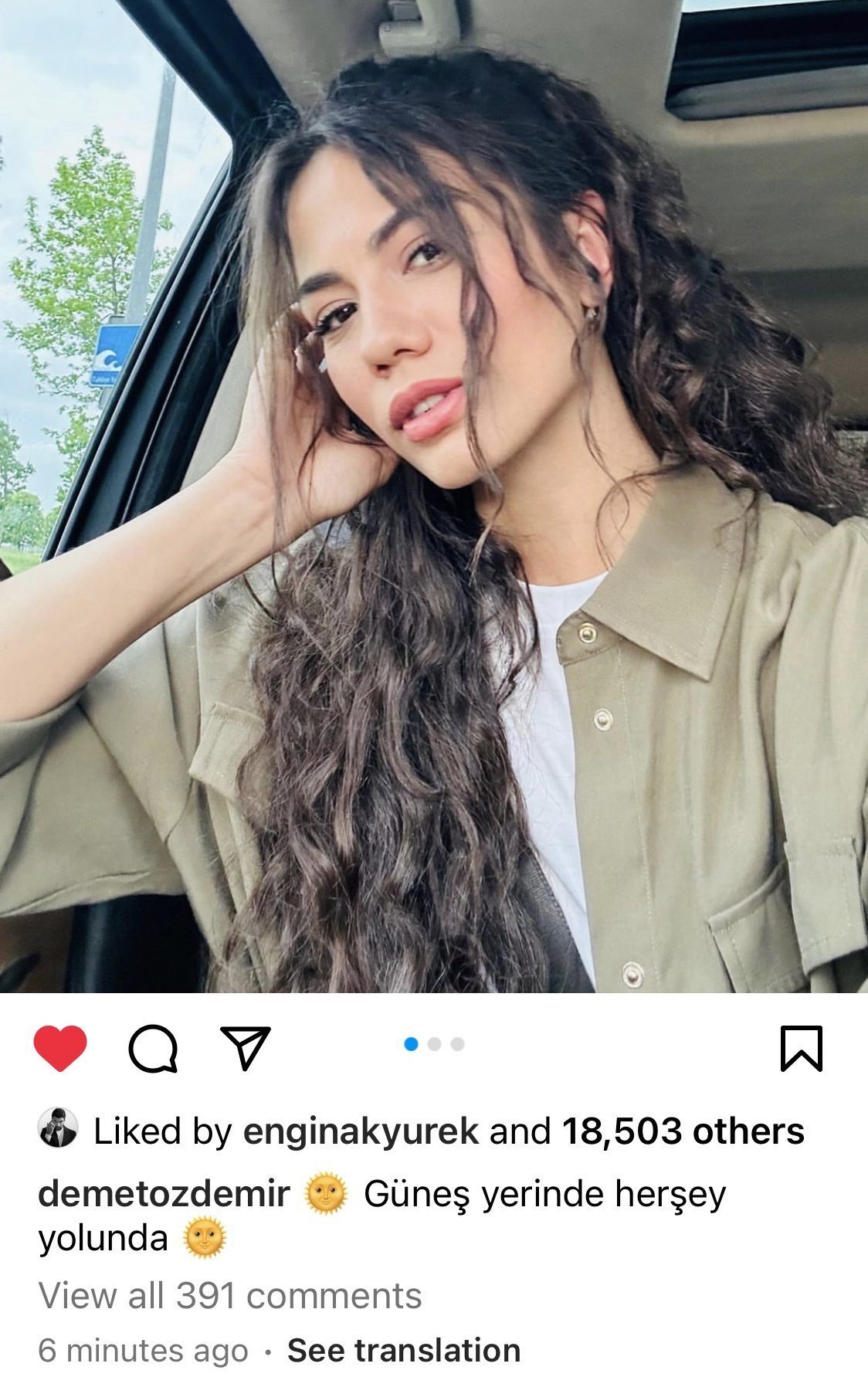Save the post with the bookmark icon
868x1387 pixels.
coord(801,1049)
